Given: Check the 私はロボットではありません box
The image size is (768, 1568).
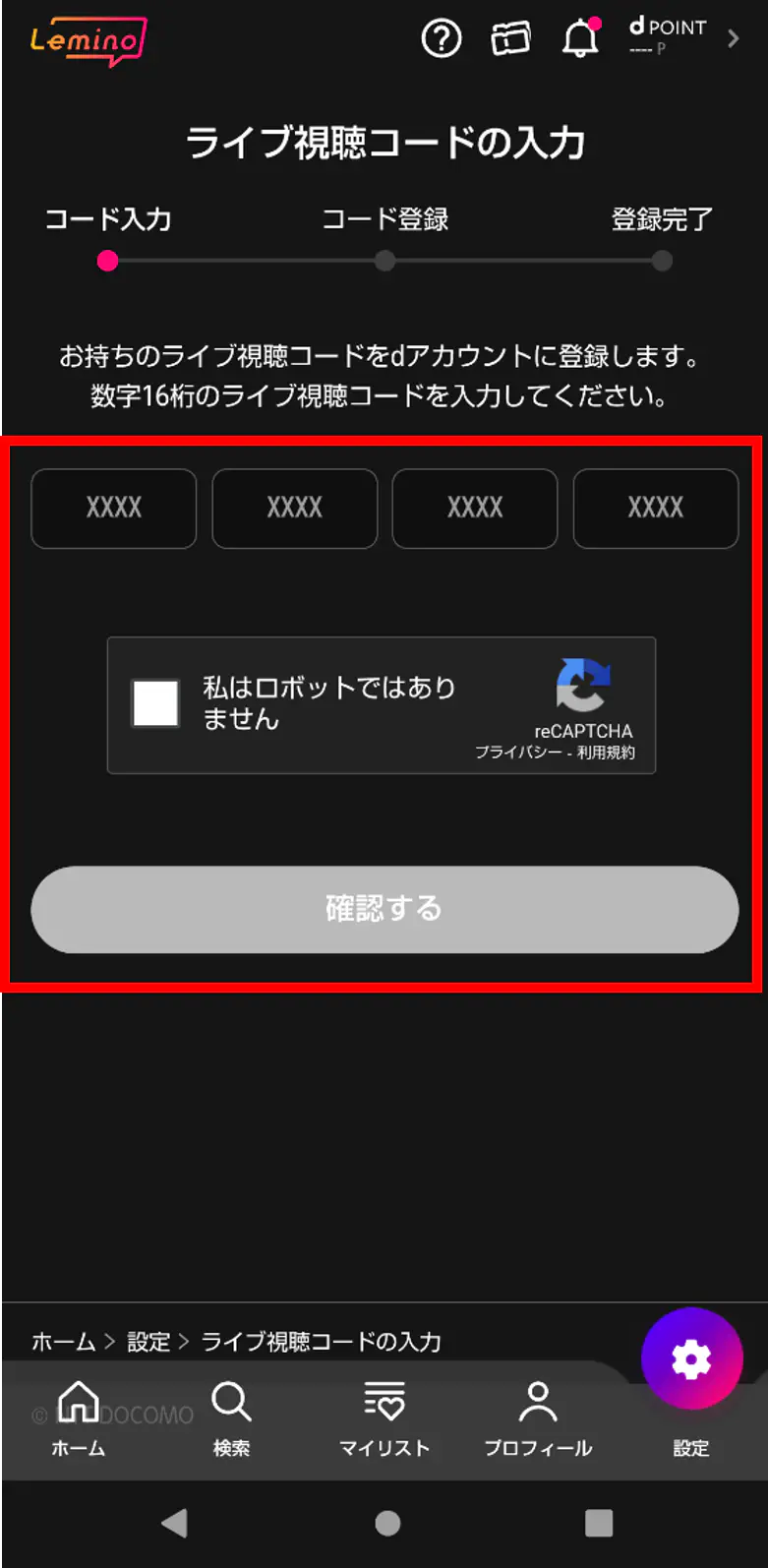Looking at the screenshot, I should [x=155, y=703].
